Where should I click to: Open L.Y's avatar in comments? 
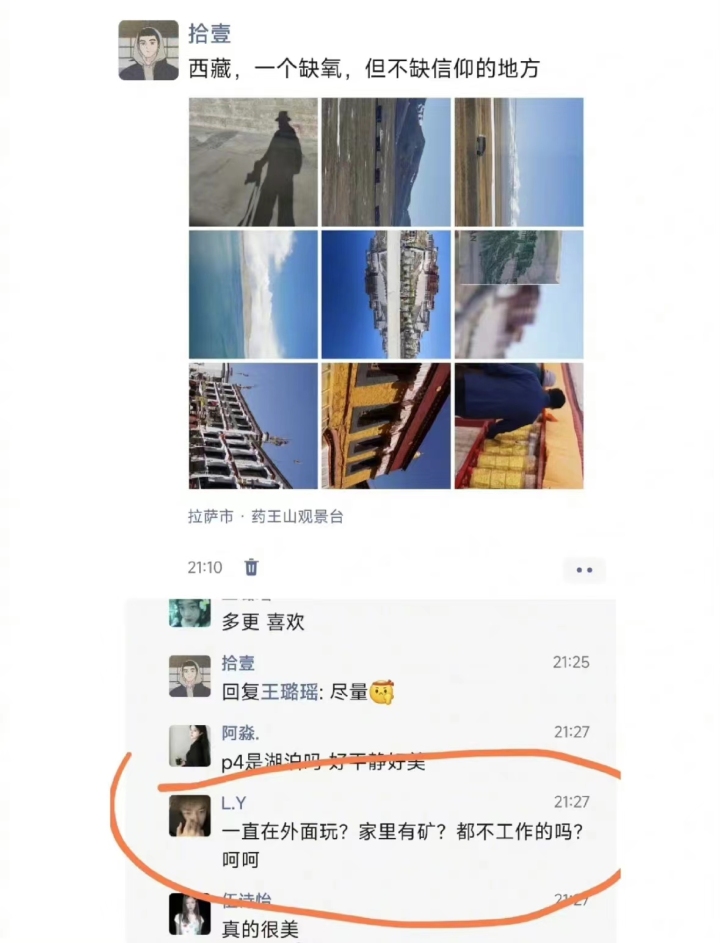[189, 816]
